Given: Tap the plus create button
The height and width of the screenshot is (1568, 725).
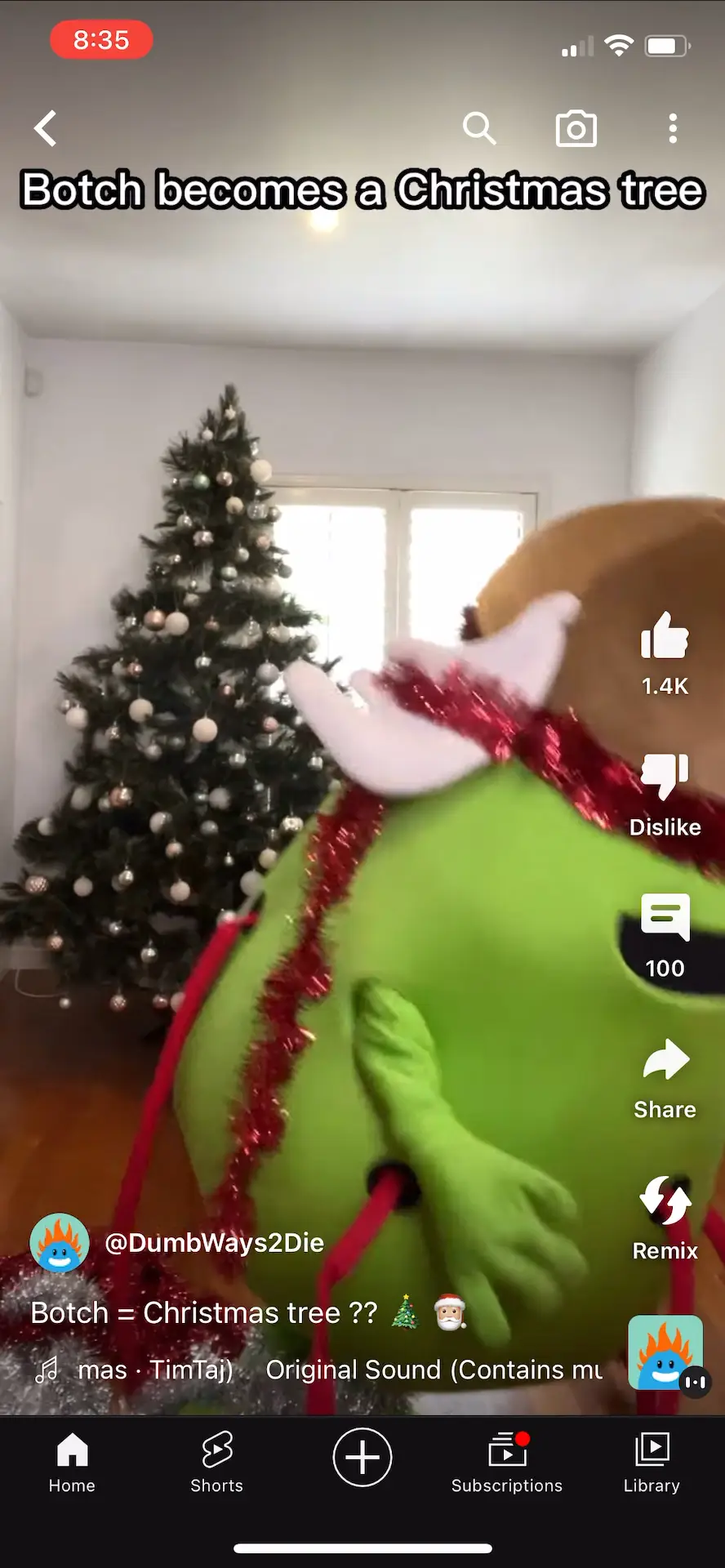Looking at the screenshot, I should tap(362, 1457).
